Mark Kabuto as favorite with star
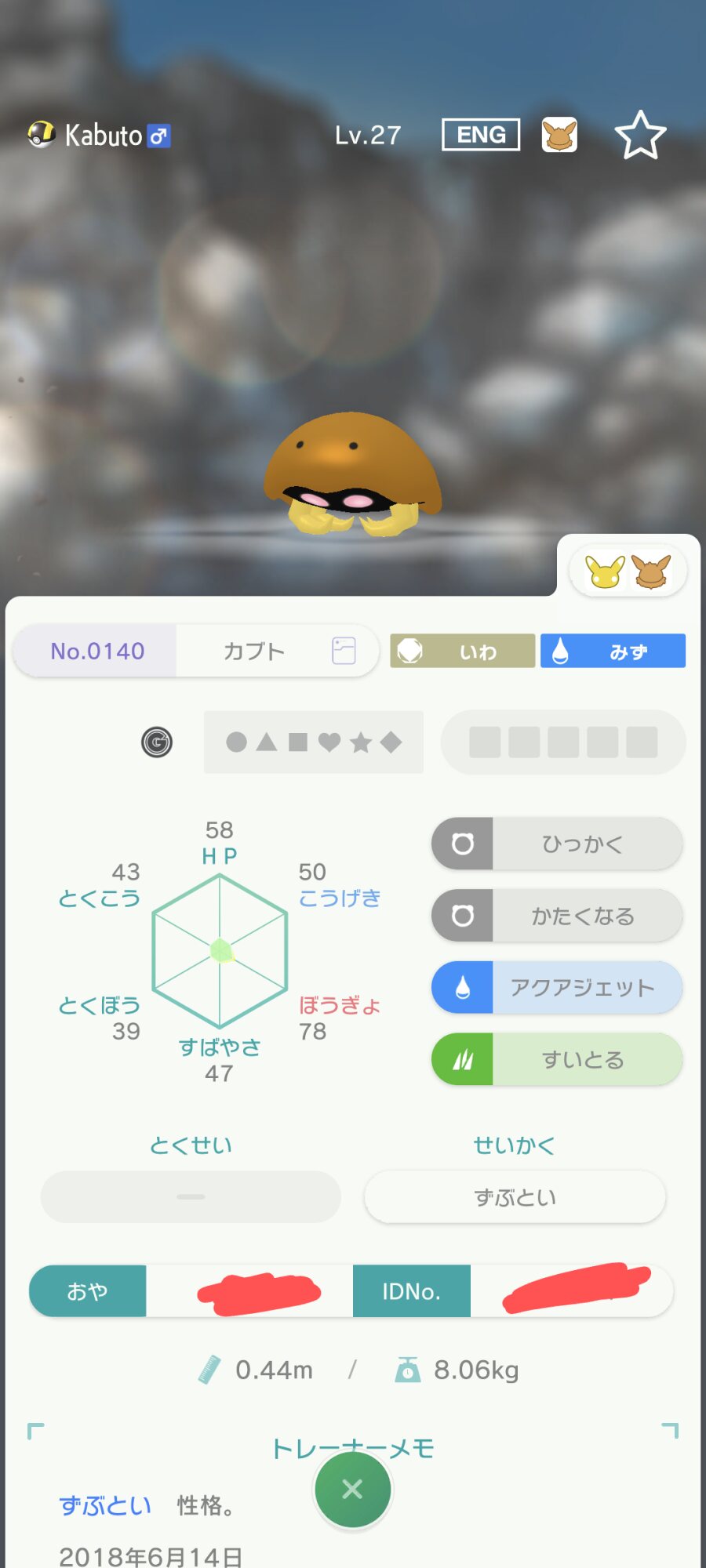The image size is (706, 1568). point(640,136)
